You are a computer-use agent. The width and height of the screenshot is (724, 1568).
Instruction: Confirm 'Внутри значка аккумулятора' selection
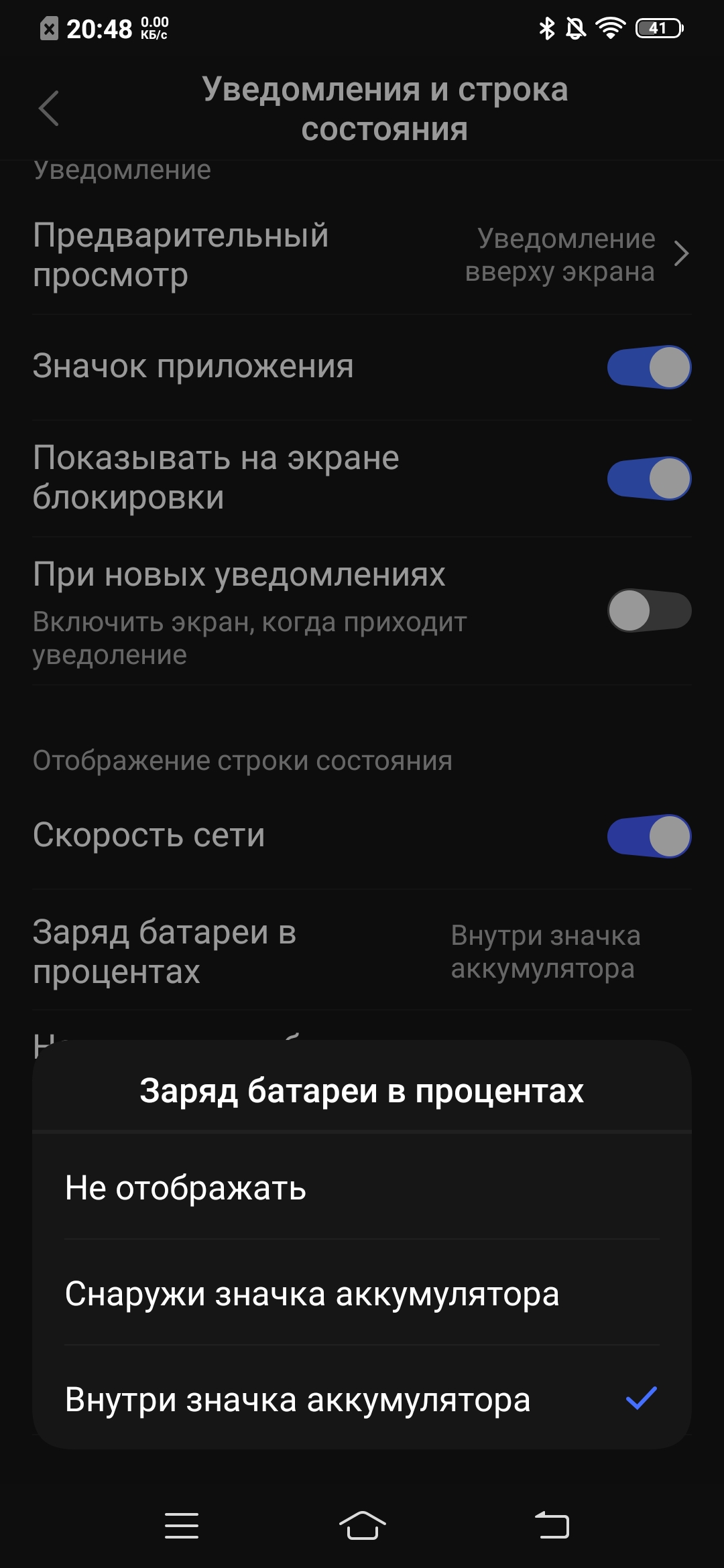coord(297,1398)
